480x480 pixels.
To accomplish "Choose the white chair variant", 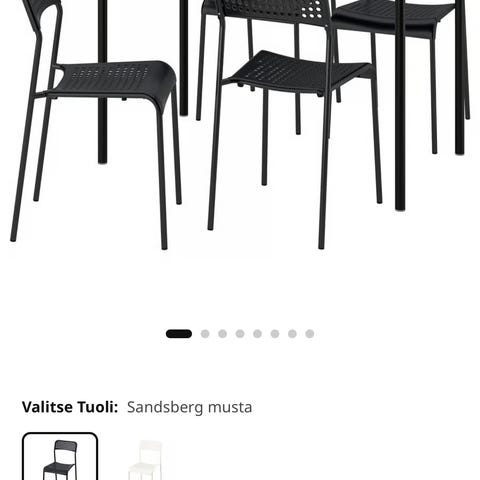I will click(x=145, y=458).
